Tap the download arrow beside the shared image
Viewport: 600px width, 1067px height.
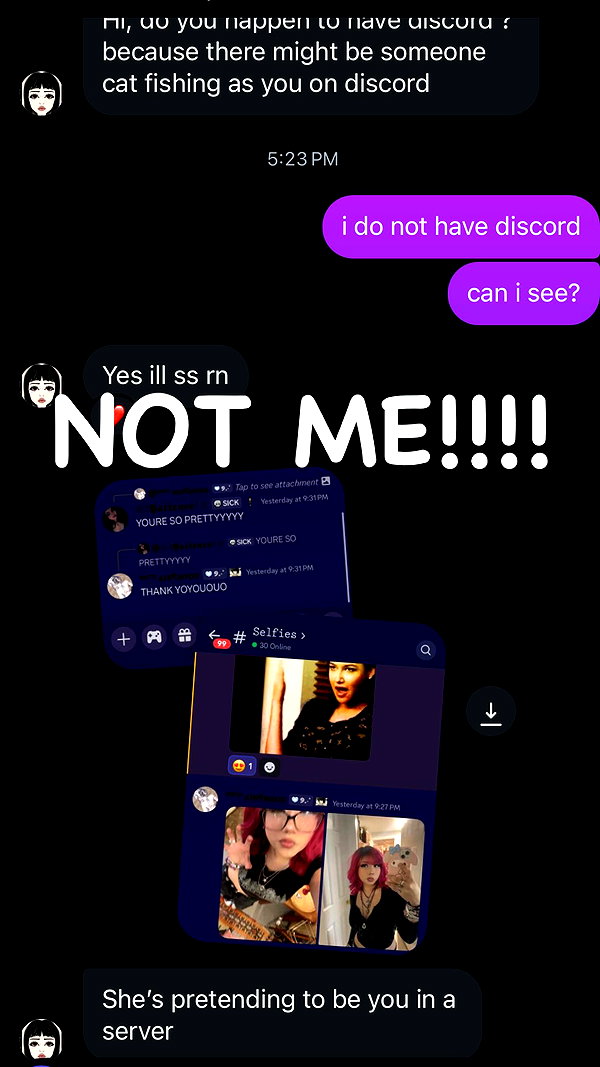coord(490,711)
